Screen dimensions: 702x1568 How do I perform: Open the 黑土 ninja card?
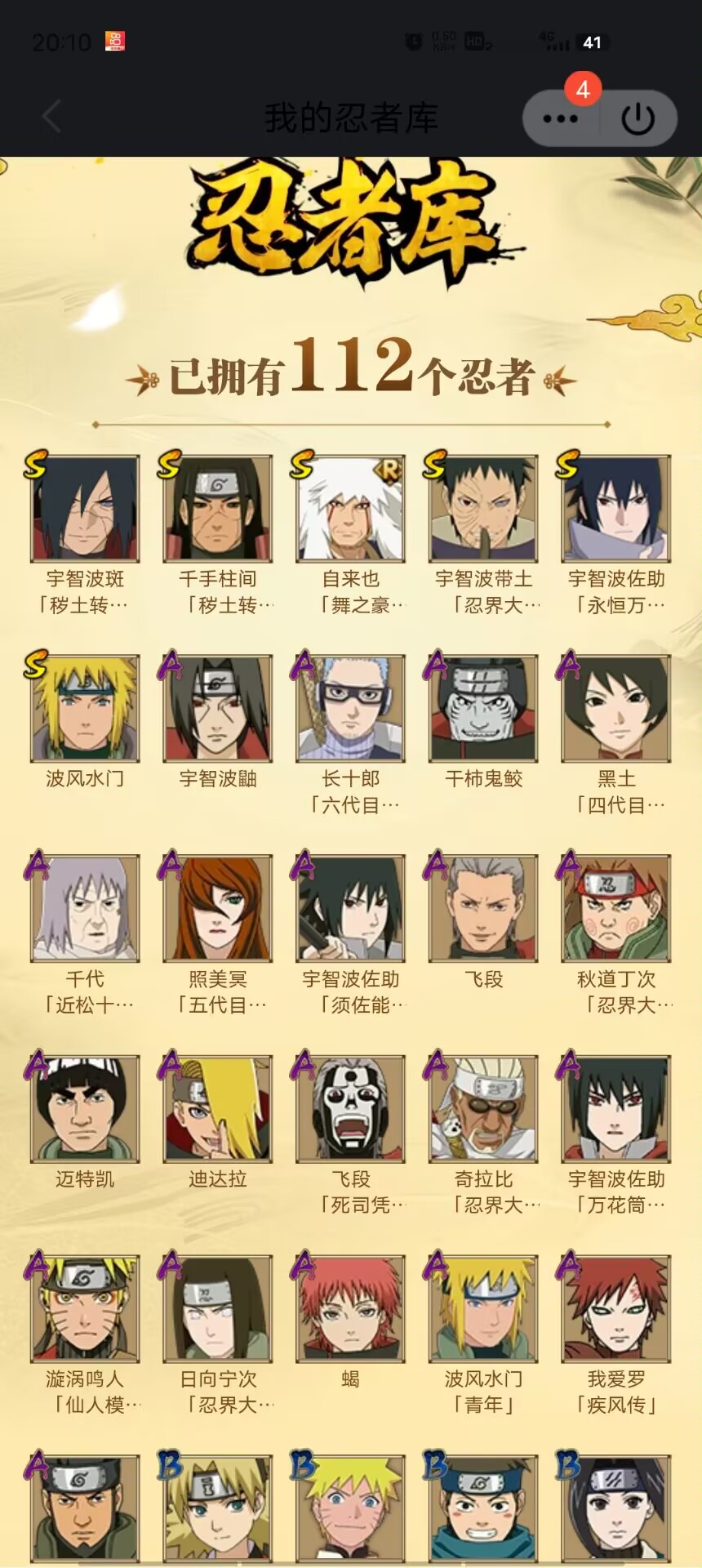pos(617,709)
